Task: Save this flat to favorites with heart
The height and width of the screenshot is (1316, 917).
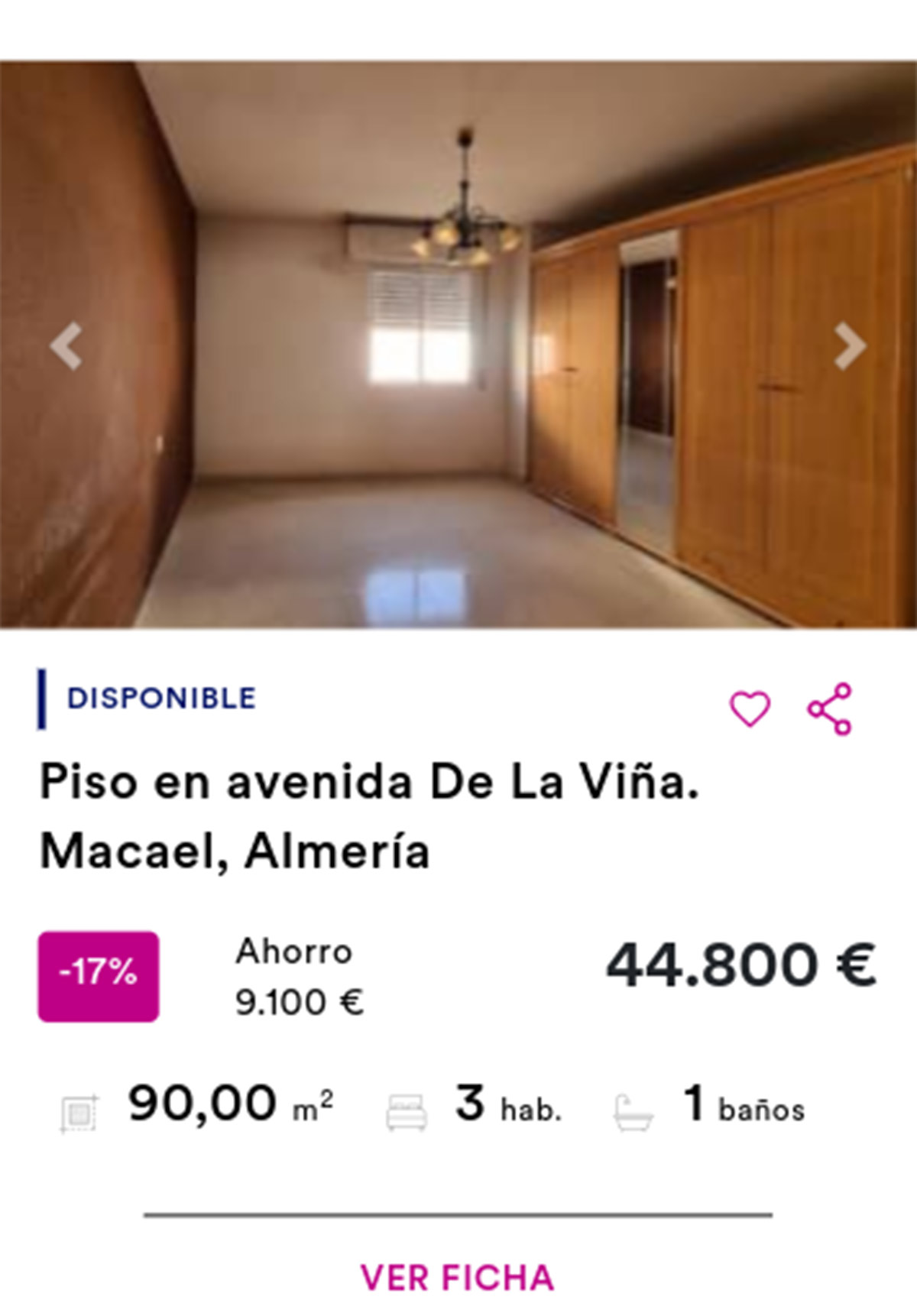Action: [x=750, y=708]
